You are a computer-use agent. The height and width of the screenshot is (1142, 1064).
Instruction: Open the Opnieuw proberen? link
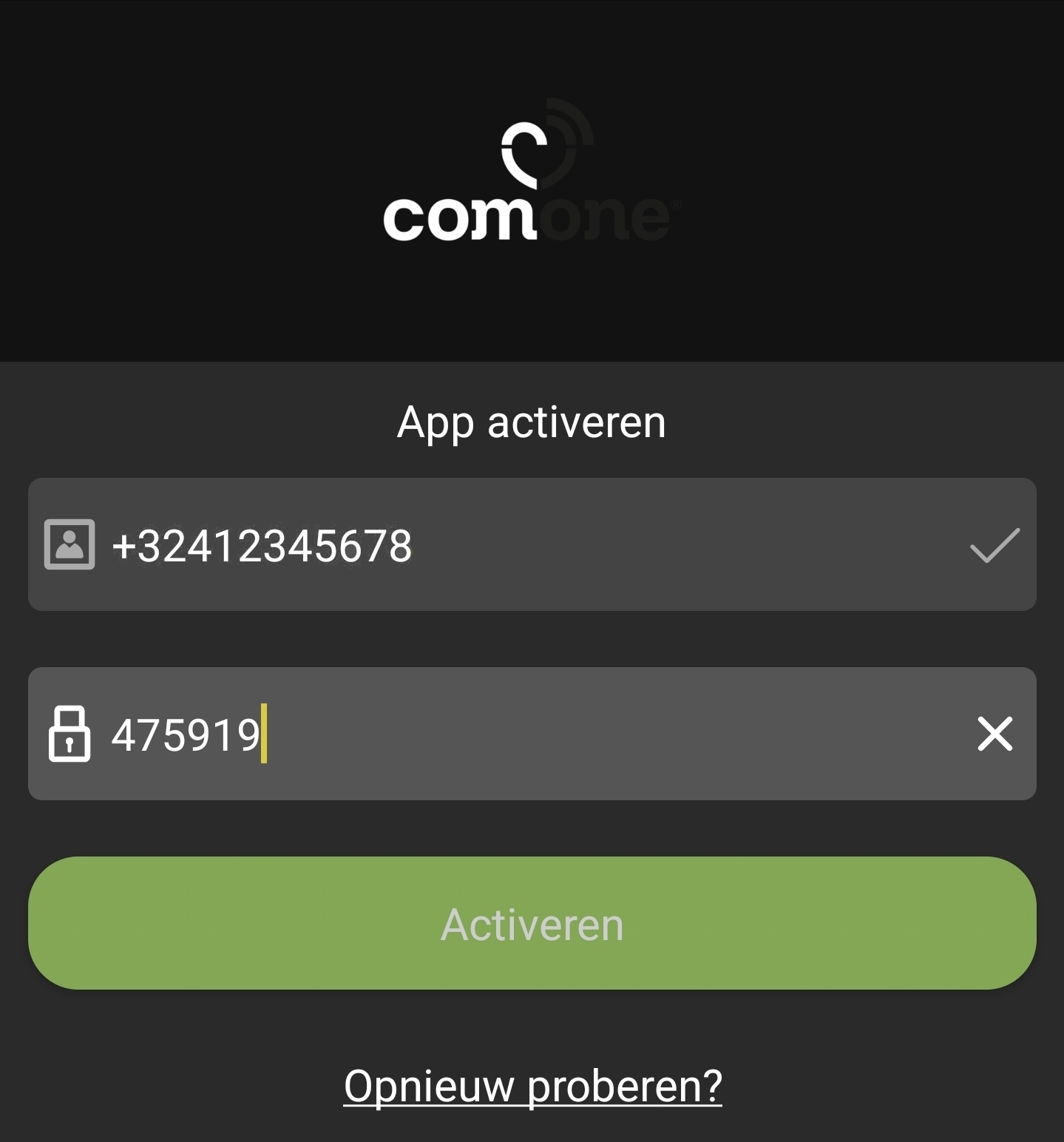pyautogui.click(x=532, y=1086)
